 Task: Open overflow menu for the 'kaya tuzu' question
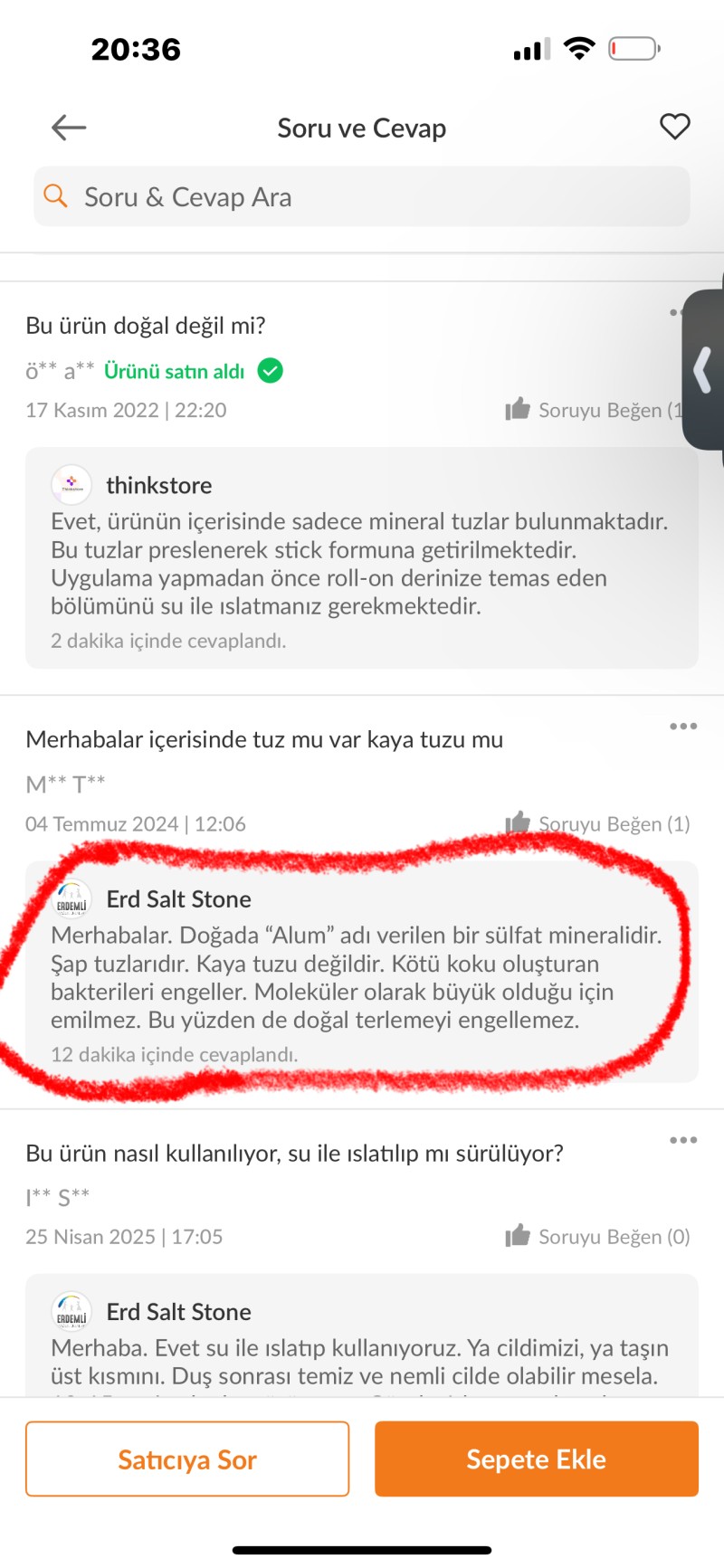[x=683, y=727]
